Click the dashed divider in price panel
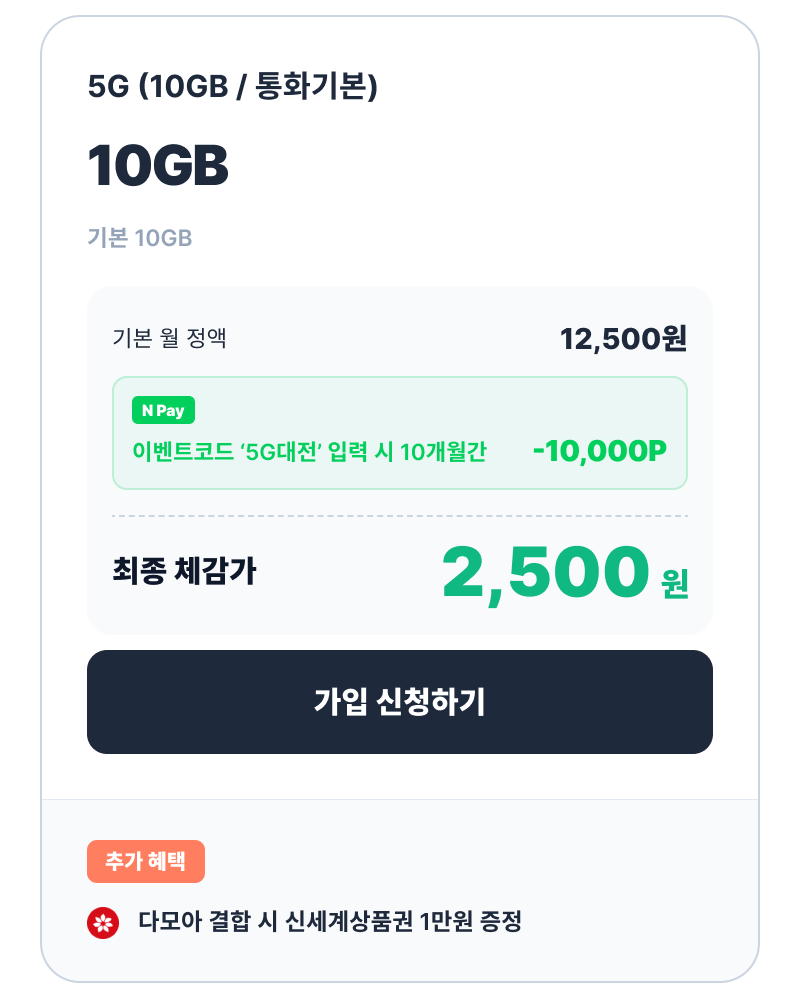Screen dimensions: 800x1003 pyautogui.click(x=400, y=516)
